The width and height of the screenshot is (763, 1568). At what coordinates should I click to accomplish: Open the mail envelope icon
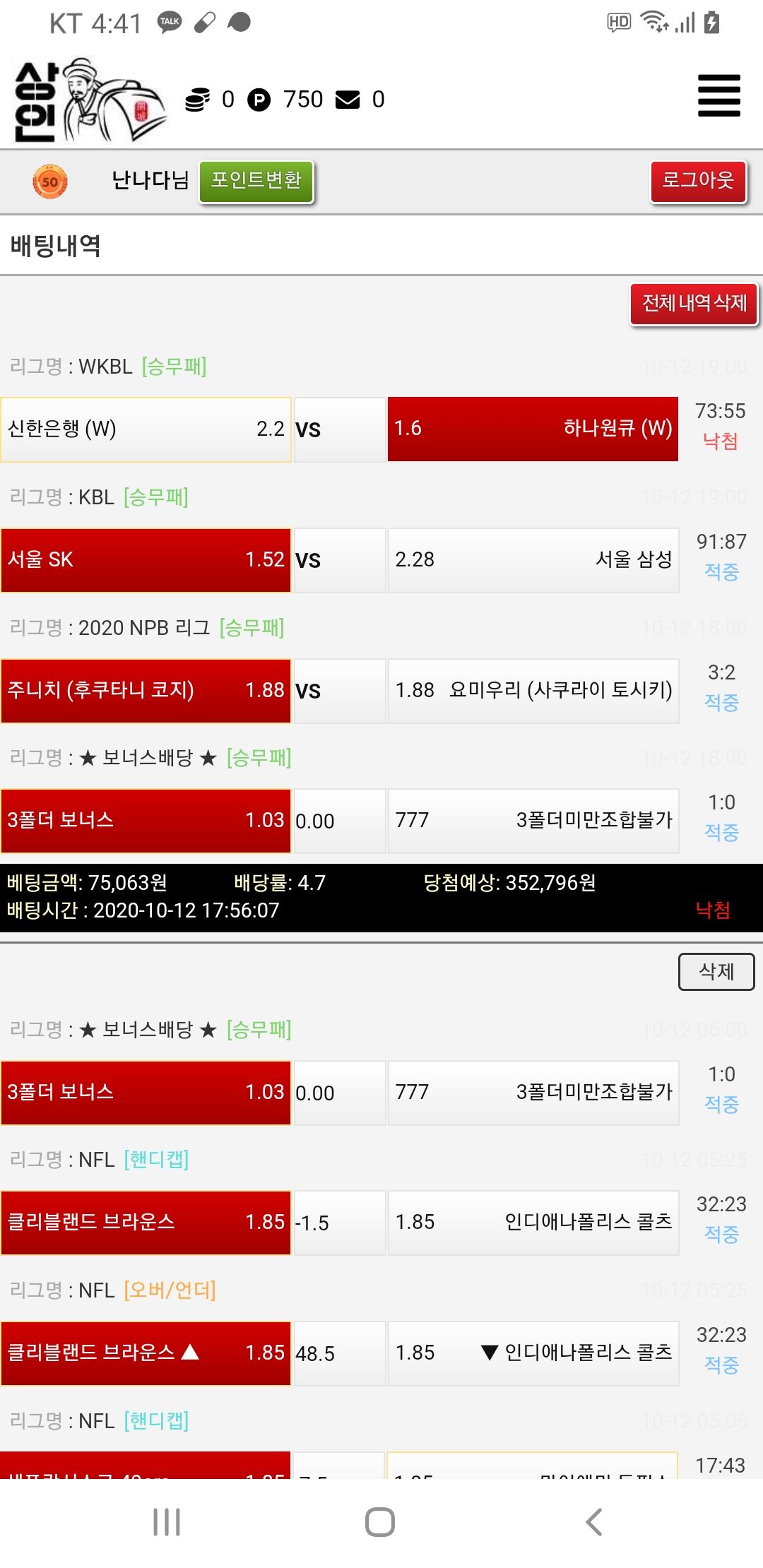pos(348,100)
